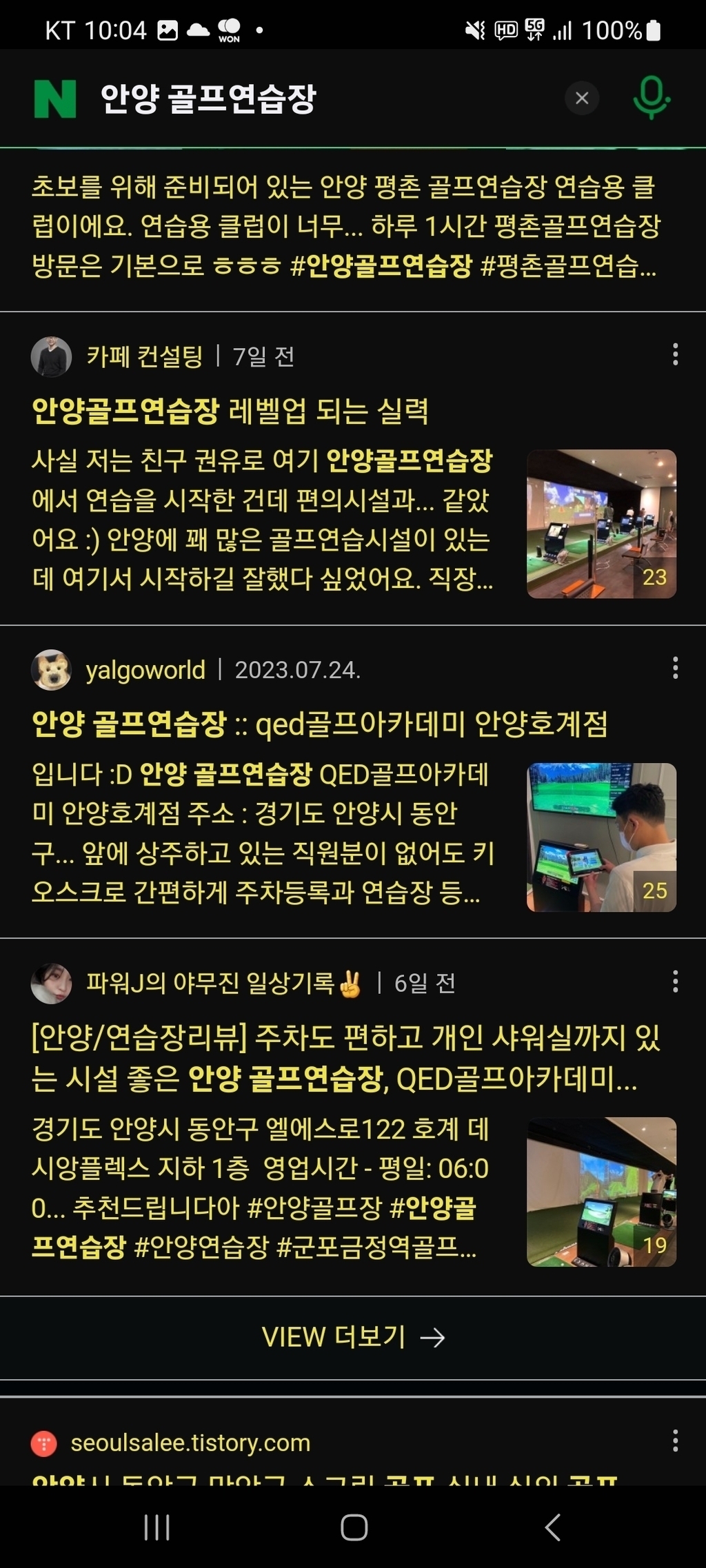This screenshot has width=706, height=1568.
Task: Visit the yalgoworld blog profile
Action: pyautogui.click(x=145, y=670)
